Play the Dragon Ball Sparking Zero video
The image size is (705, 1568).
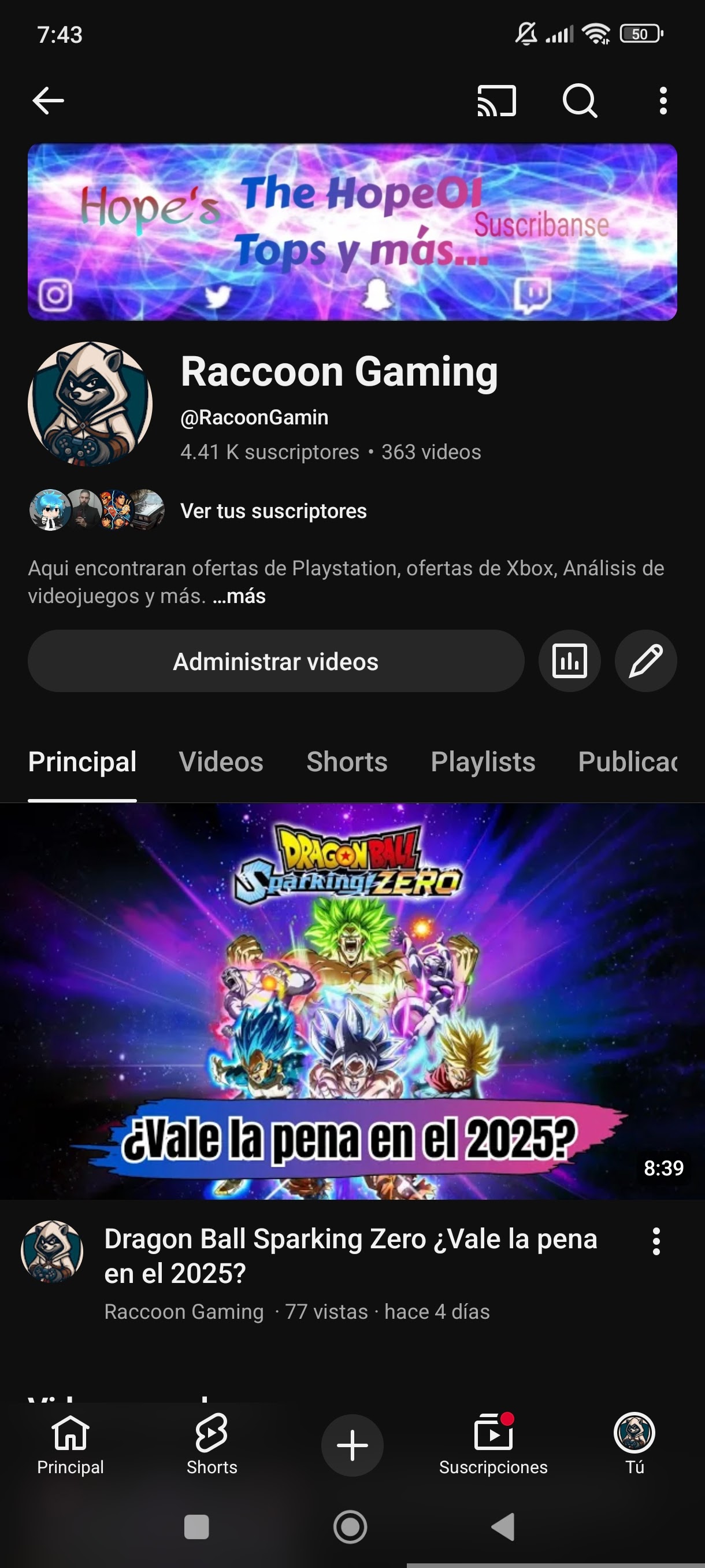point(352,1001)
